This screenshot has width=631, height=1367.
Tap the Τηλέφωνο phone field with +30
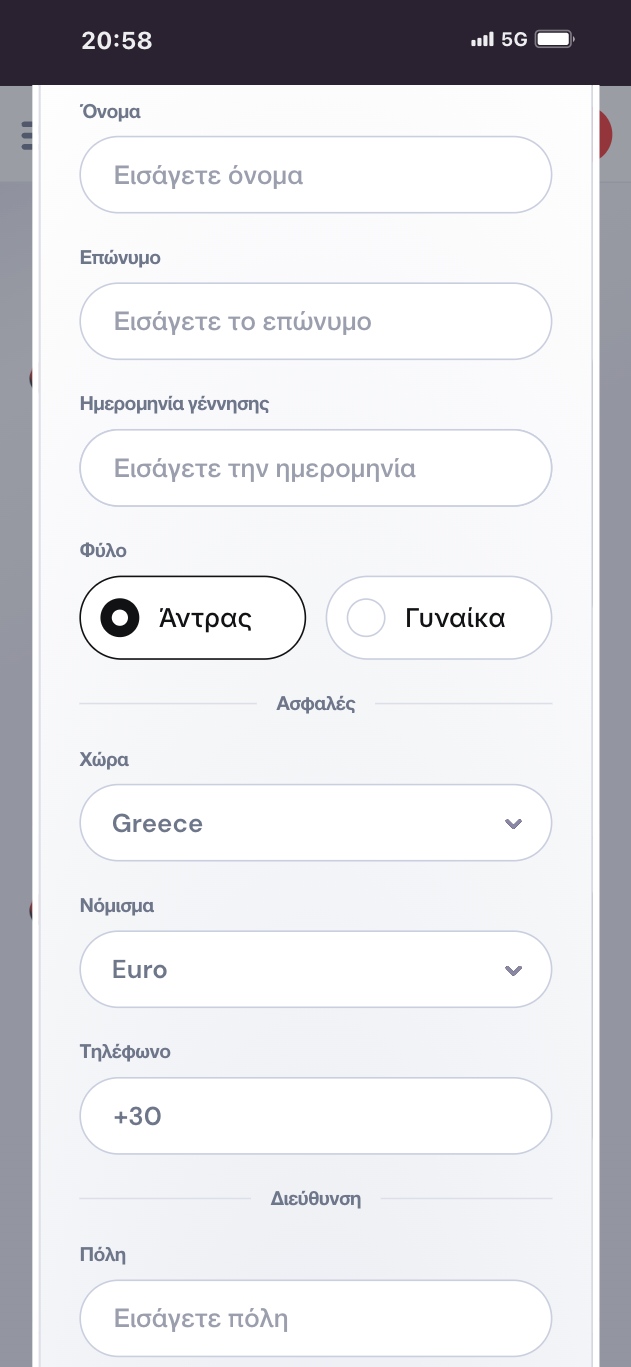[315, 1116]
